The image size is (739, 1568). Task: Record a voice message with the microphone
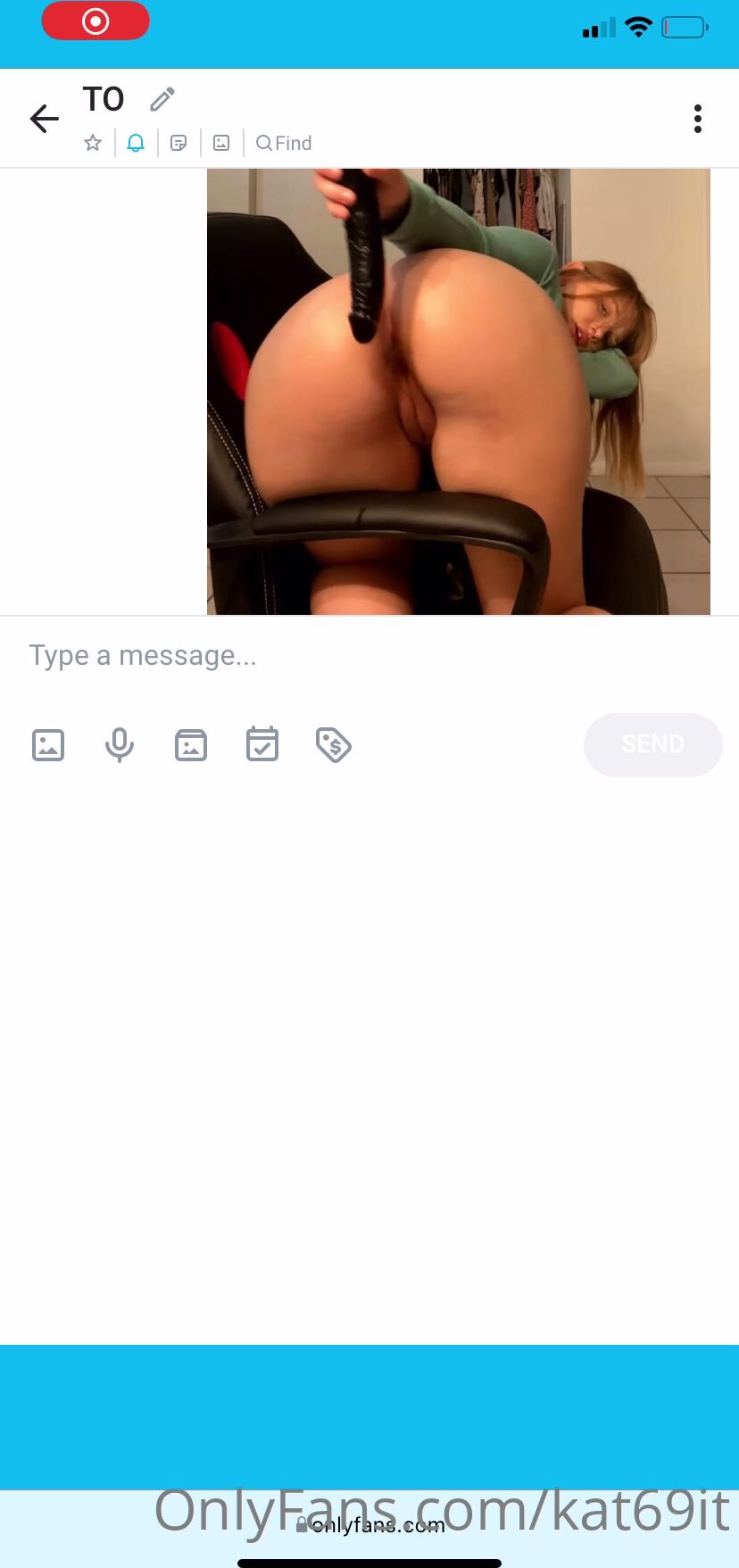point(120,744)
